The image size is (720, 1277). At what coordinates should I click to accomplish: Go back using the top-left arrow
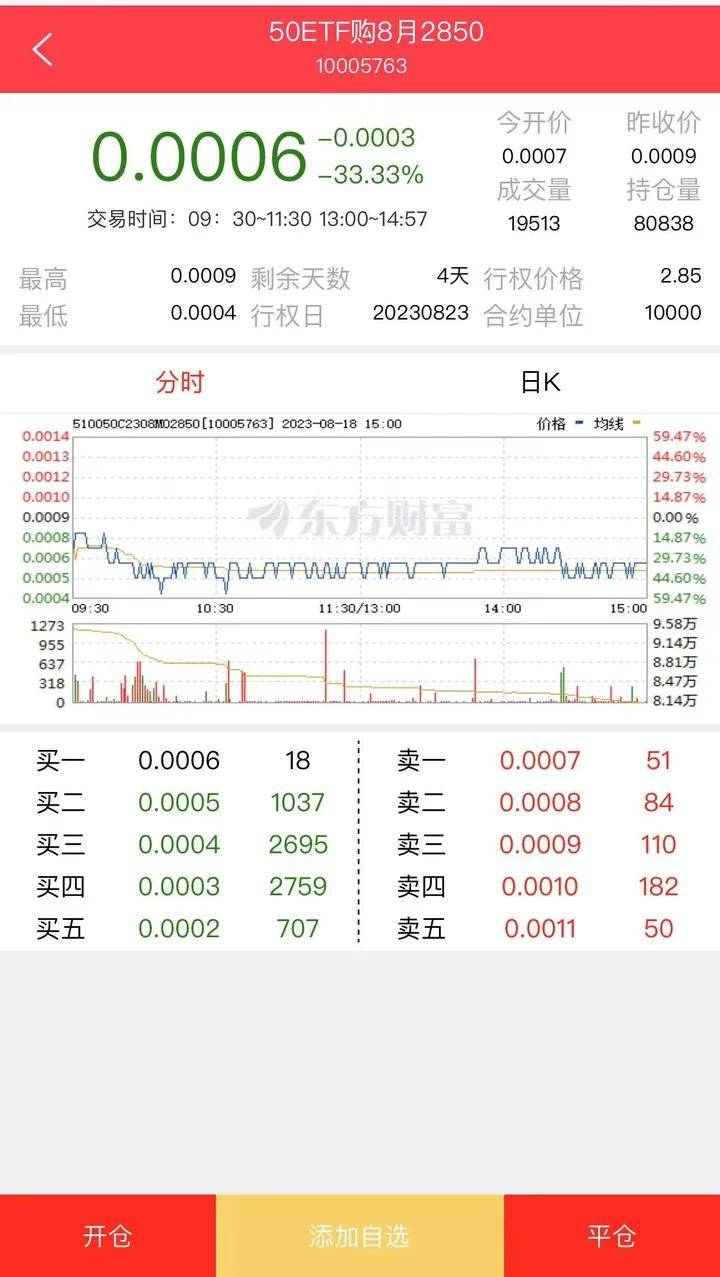[42, 48]
